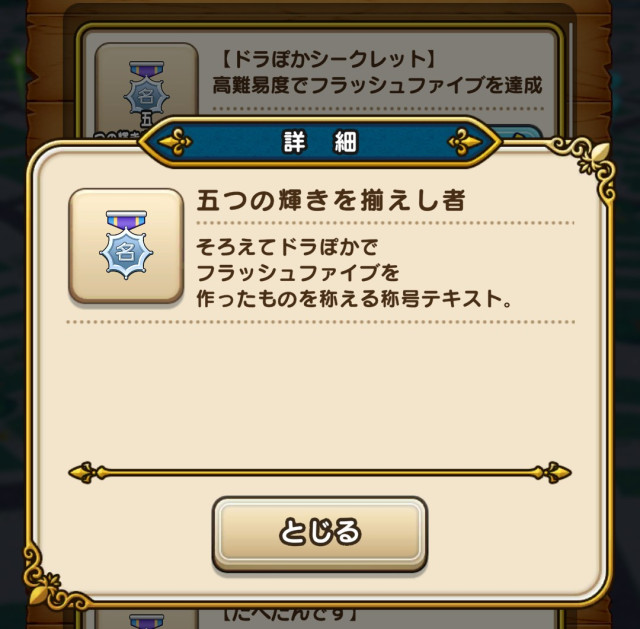Close the details dialog with とじる
Image resolution: width=640 pixels, height=629 pixels.
319,532
